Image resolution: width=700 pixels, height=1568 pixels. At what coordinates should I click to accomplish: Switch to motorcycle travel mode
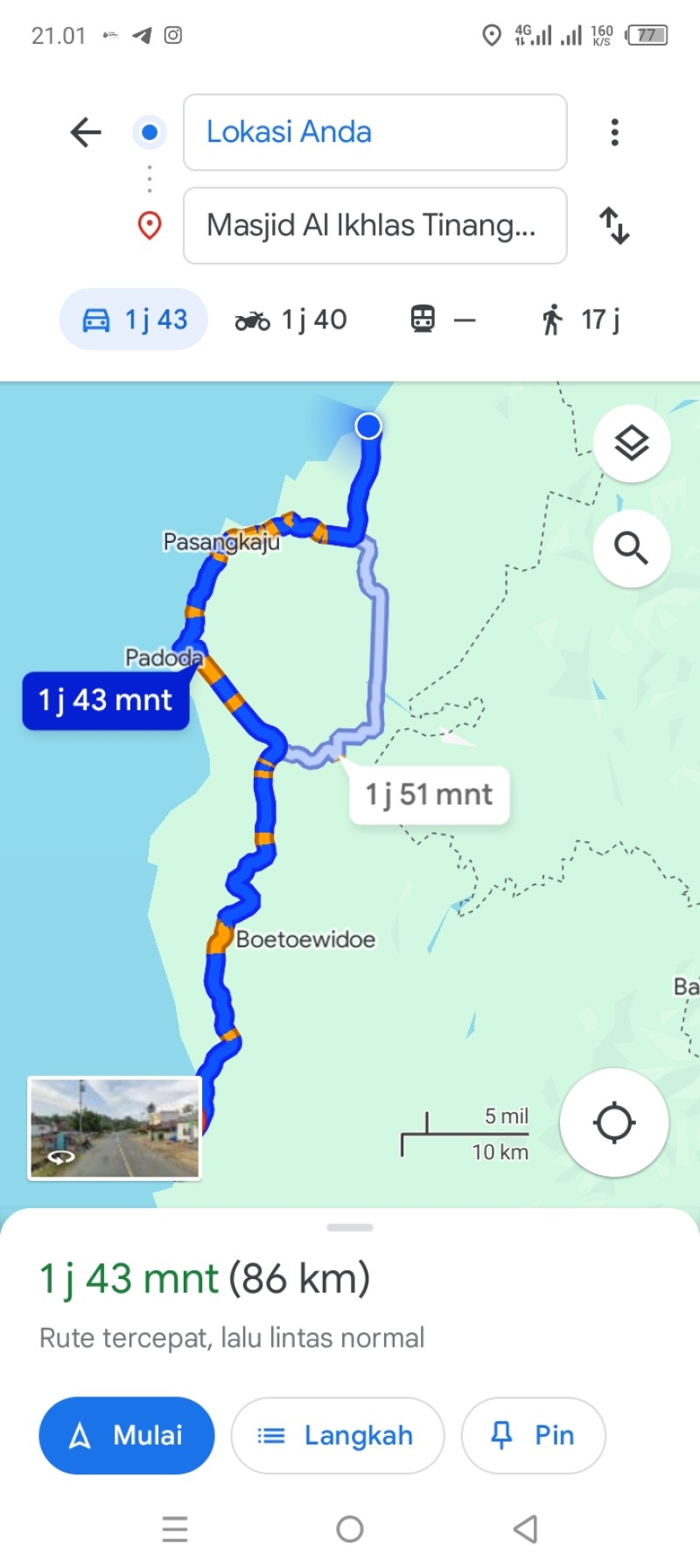pyautogui.click(x=290, y=320)
